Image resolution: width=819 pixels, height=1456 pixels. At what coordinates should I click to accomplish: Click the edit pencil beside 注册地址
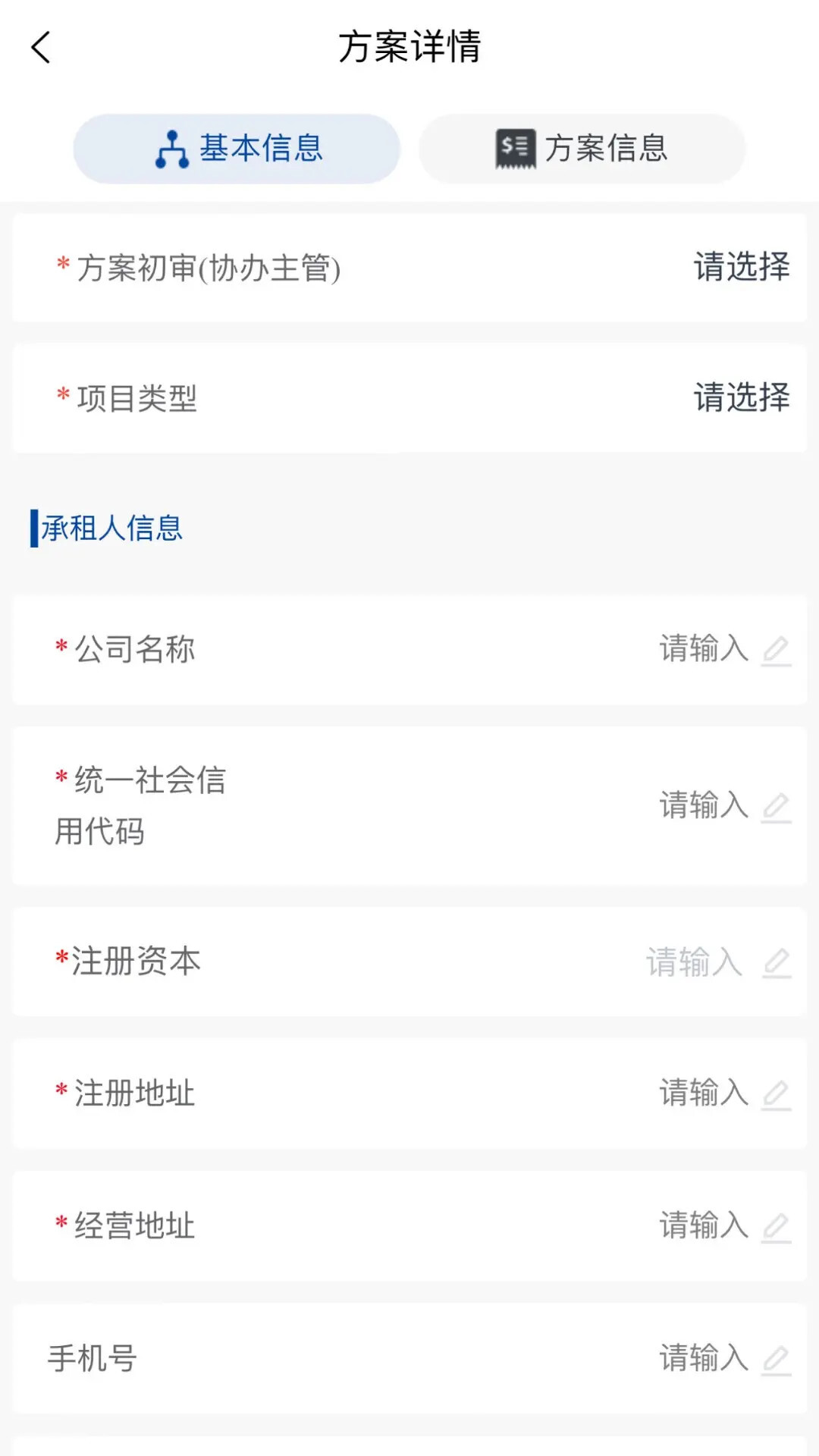point(776,1093)
